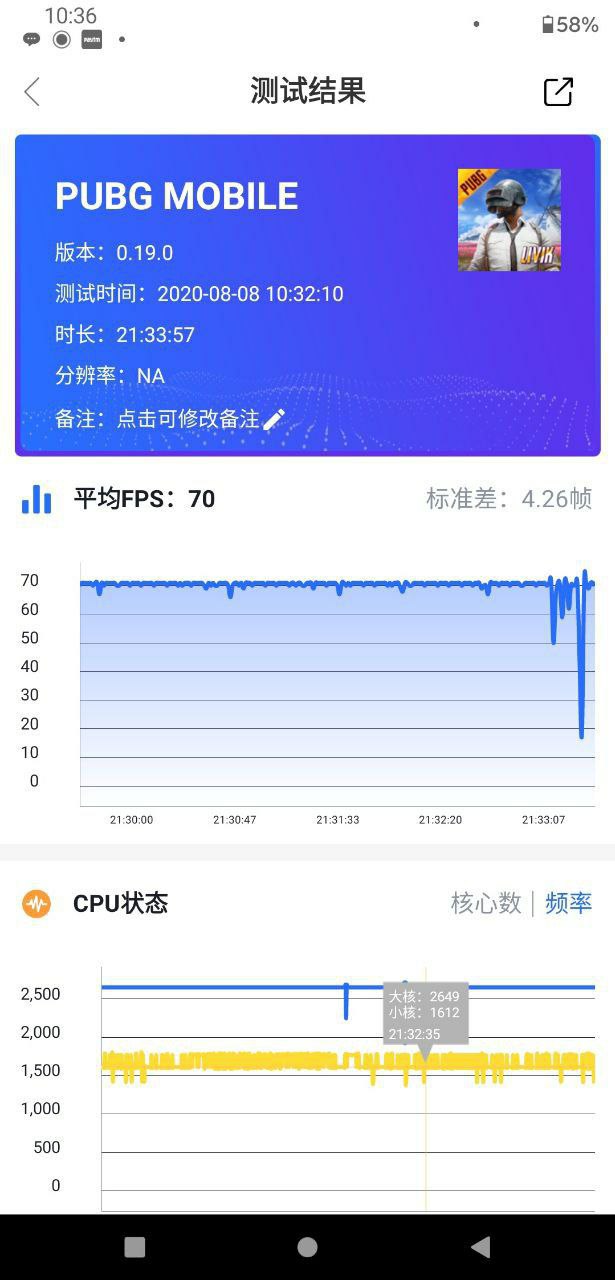The width and height of the screenshot is (615, 1280).
Task: Edit the remark with the pencil icon
Action: (x=273, y=419)
